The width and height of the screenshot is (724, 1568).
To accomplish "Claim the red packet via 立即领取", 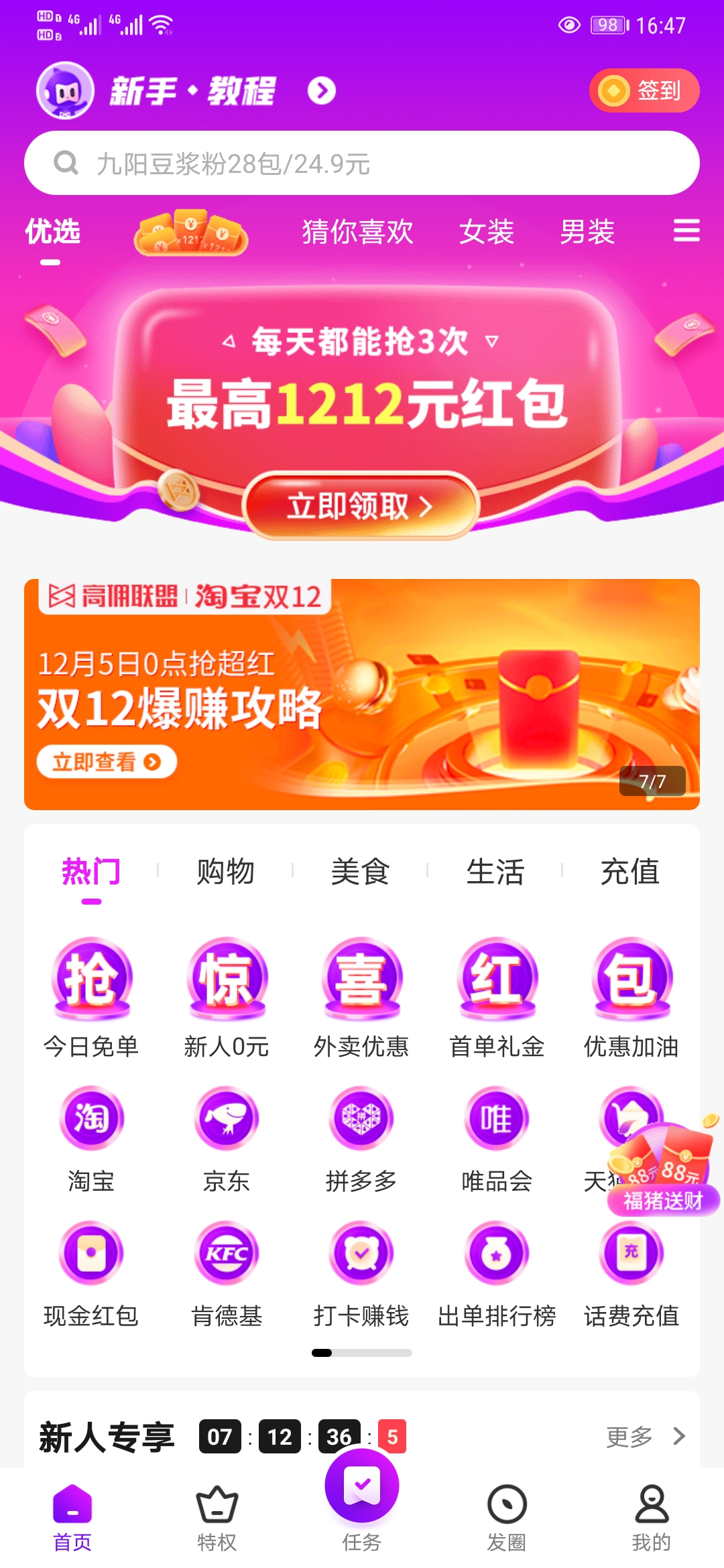I will coord(361,506).
